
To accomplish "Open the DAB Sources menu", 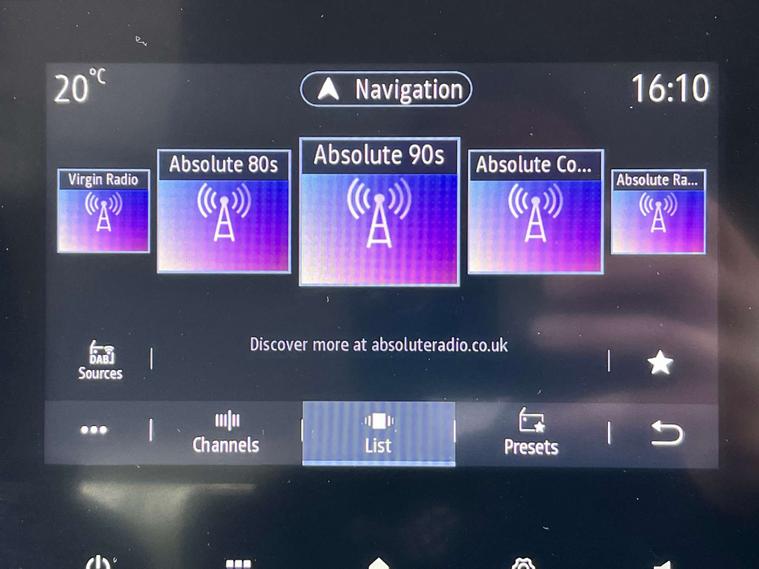I will pos(100,360).
